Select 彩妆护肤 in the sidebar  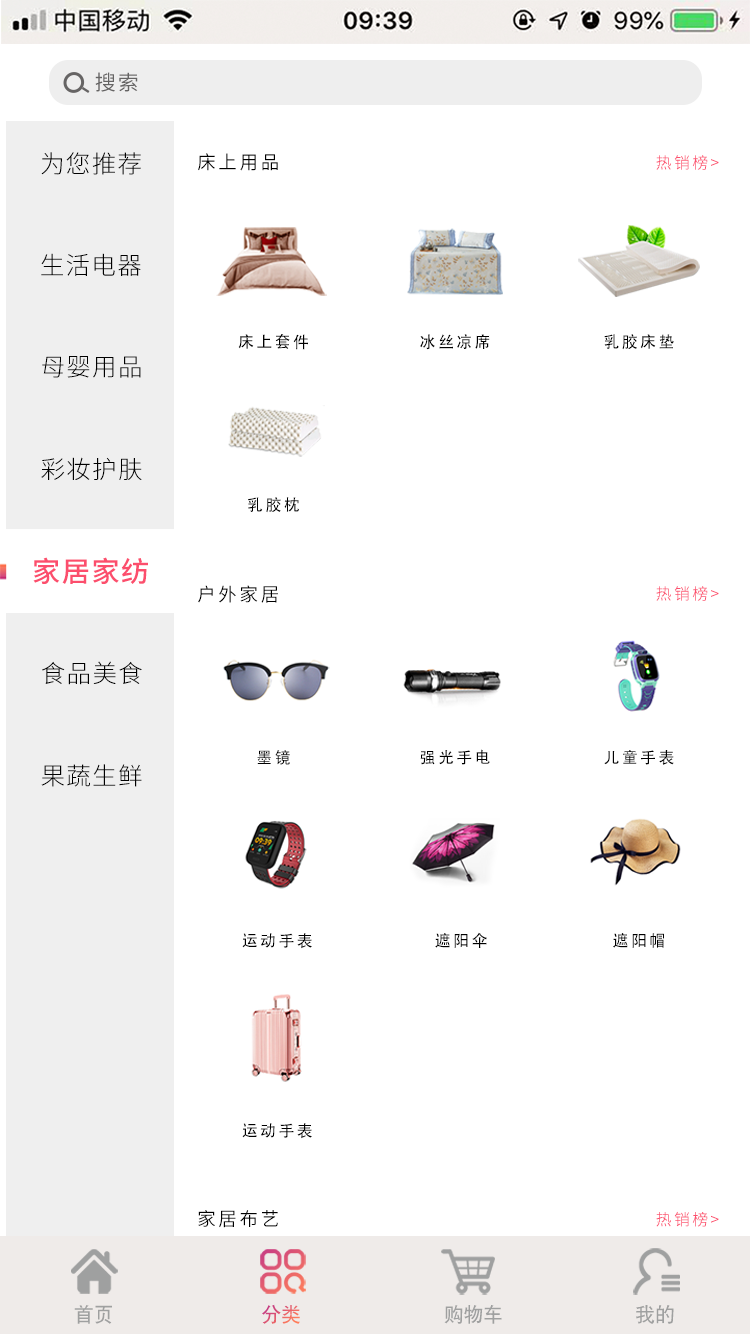[91, 470]
